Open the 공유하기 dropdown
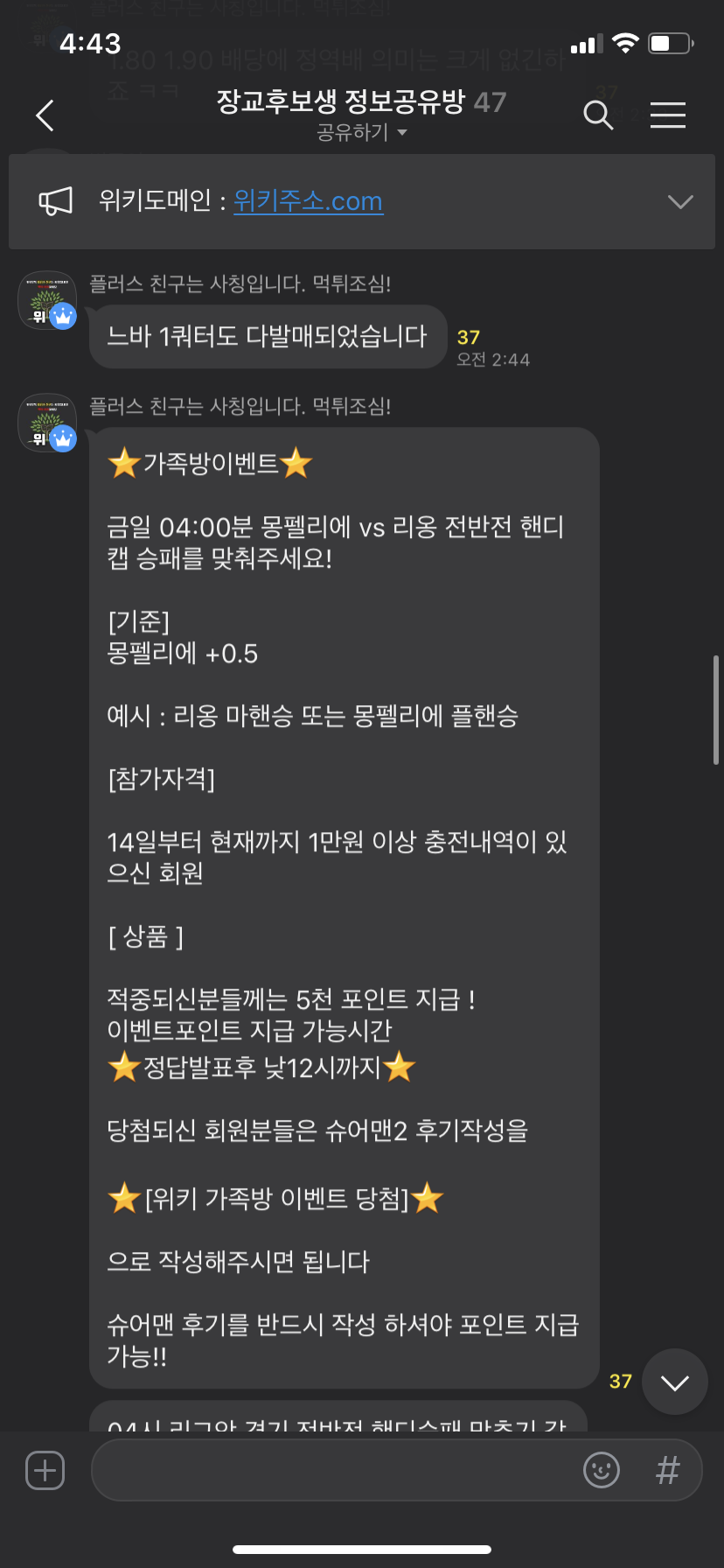Viewport: 724px width, 1568px height. tap(361, 132)
